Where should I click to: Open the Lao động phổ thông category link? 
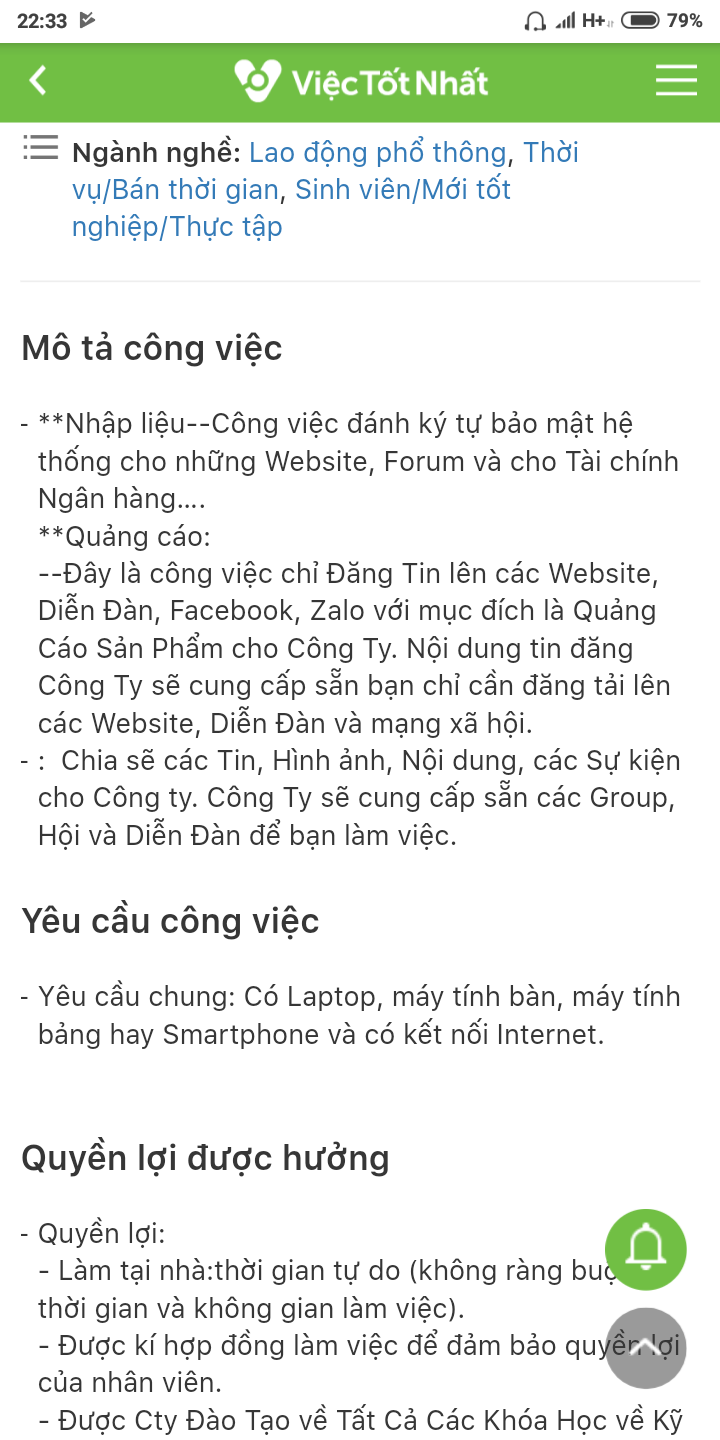pos(377,153)
